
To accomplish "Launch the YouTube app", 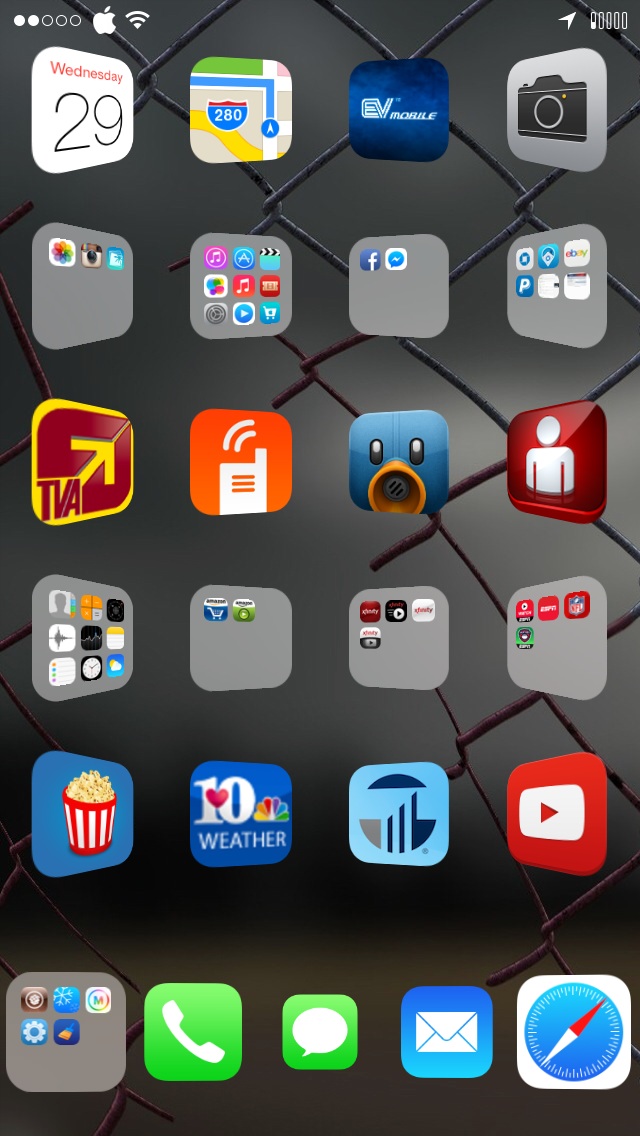I will pos(557,814).
